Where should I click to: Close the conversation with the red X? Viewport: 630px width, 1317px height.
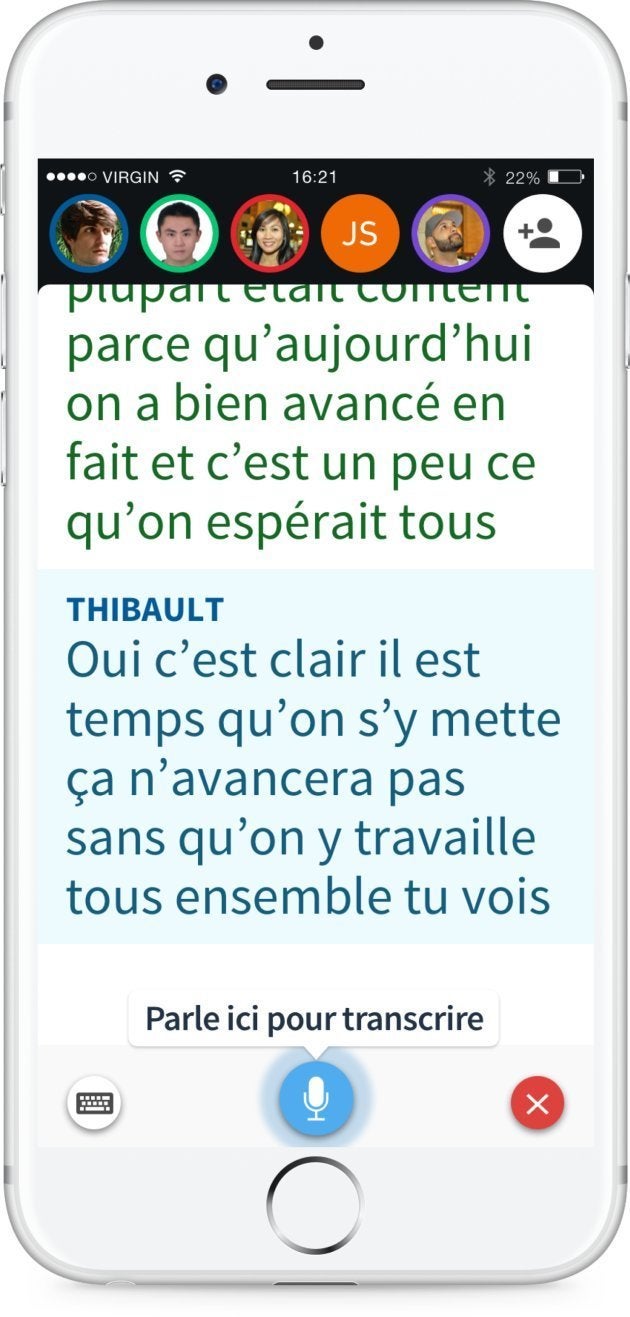[537, 1103]
